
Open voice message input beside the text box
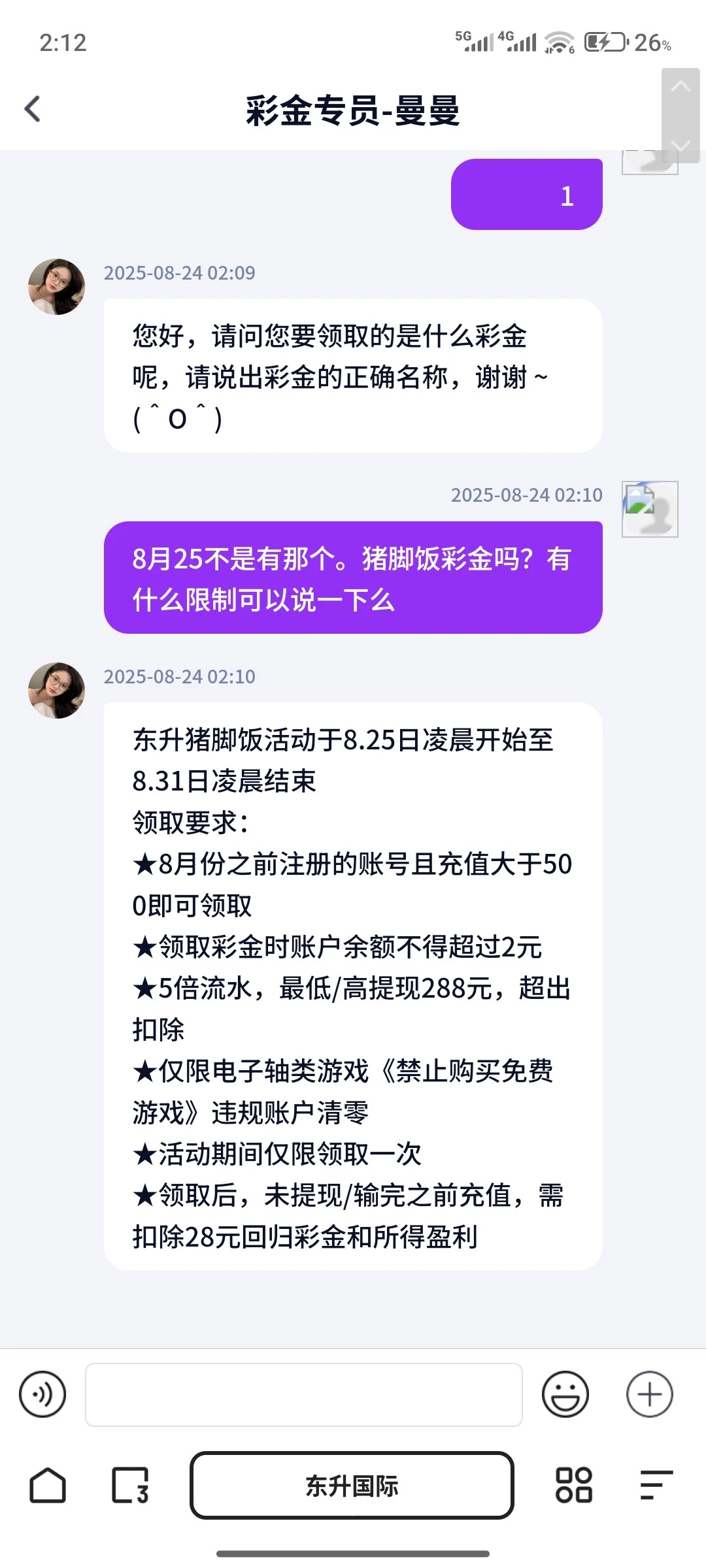42,1394
